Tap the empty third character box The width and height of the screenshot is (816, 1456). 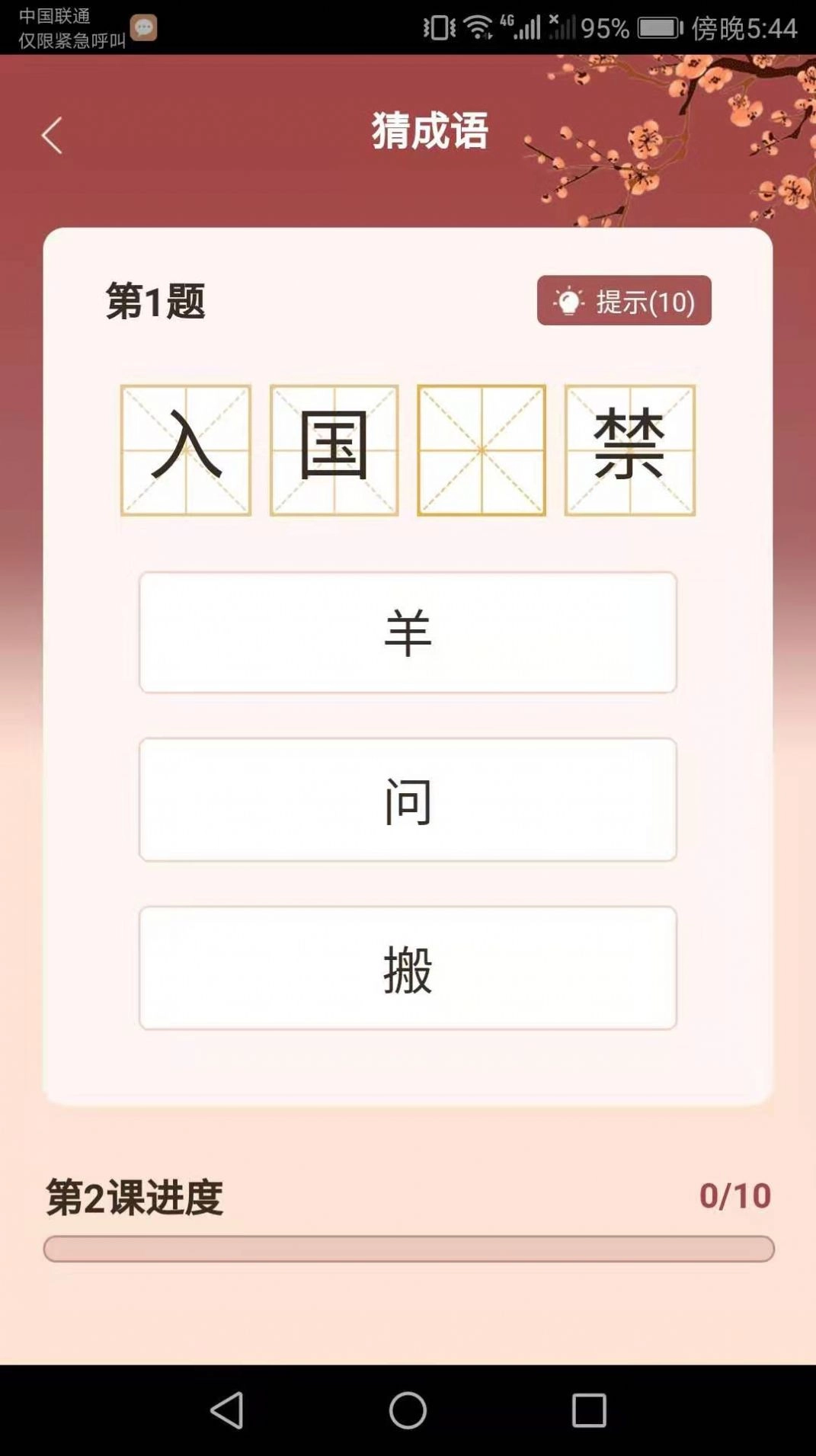pos(481,450)
